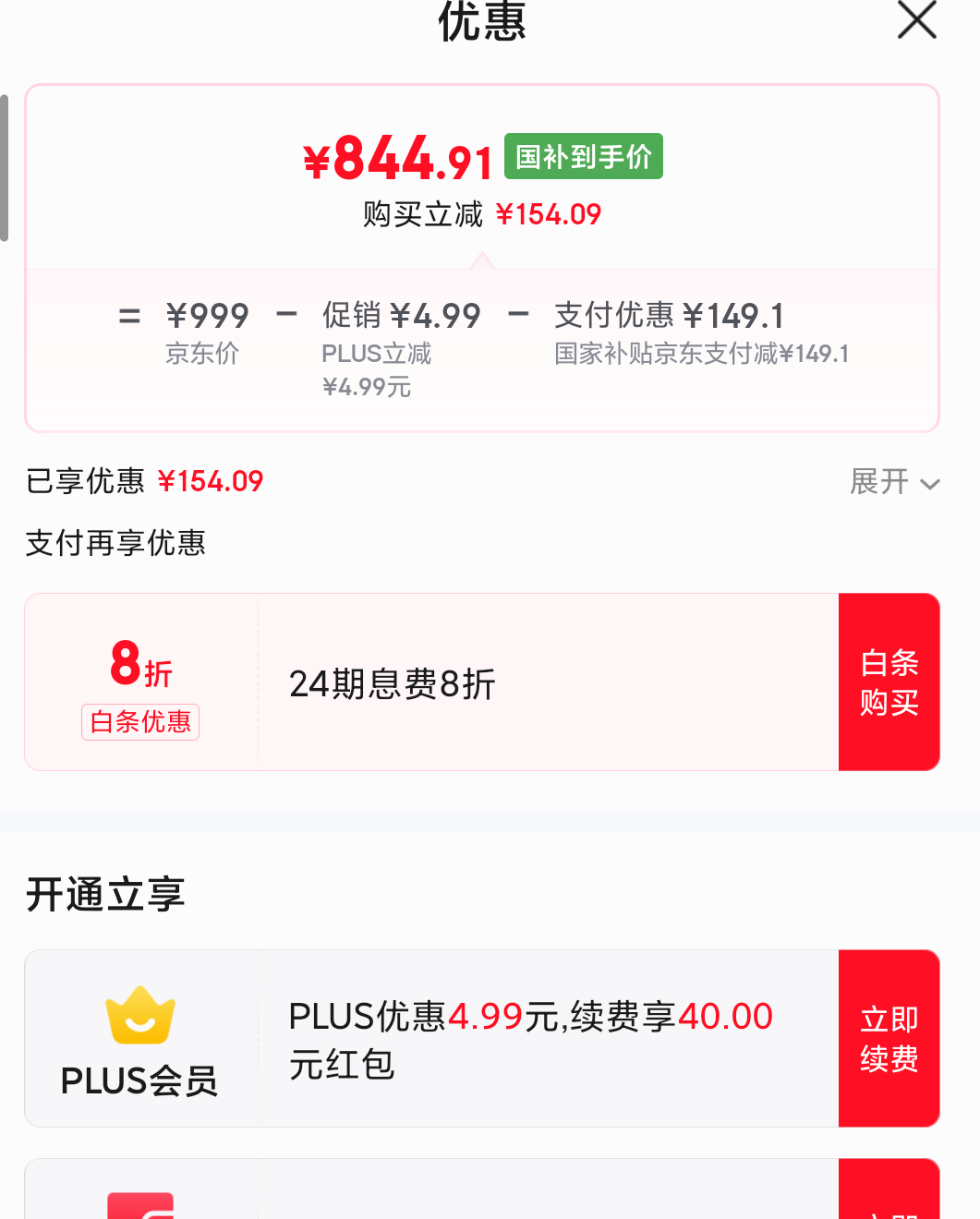Click the 24期息费8折 offer row
Viewport: 980px width, 1219px height.
393,682
